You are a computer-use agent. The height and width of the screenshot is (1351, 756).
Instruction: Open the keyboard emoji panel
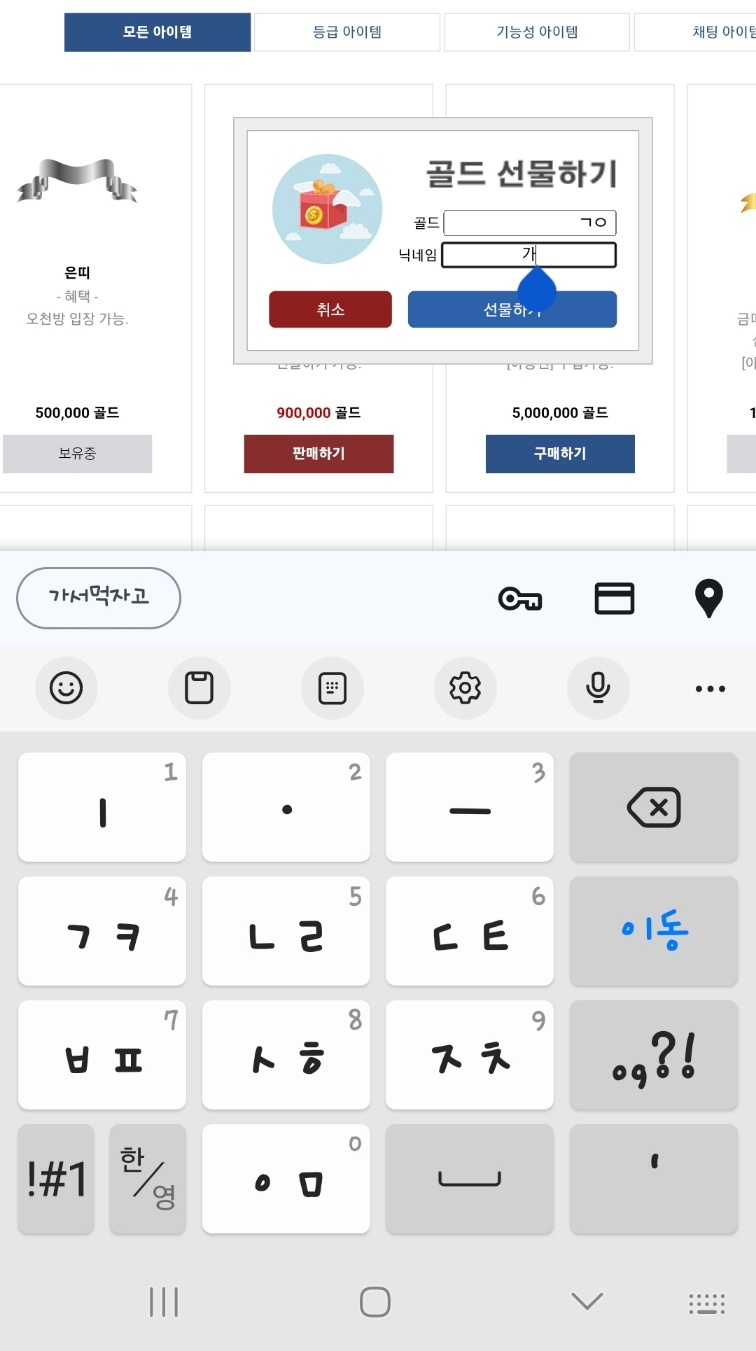pyautogui.click(x=66, y=688)
